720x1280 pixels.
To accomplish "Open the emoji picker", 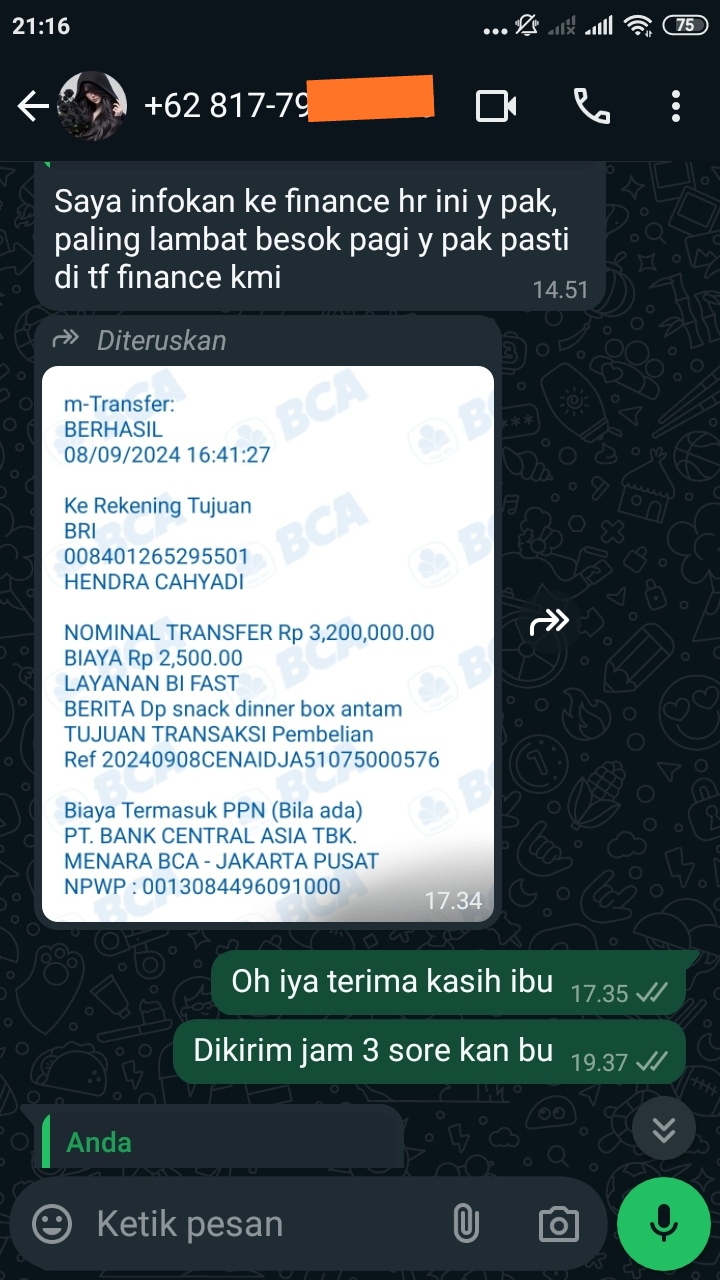I will (52, 1224).
